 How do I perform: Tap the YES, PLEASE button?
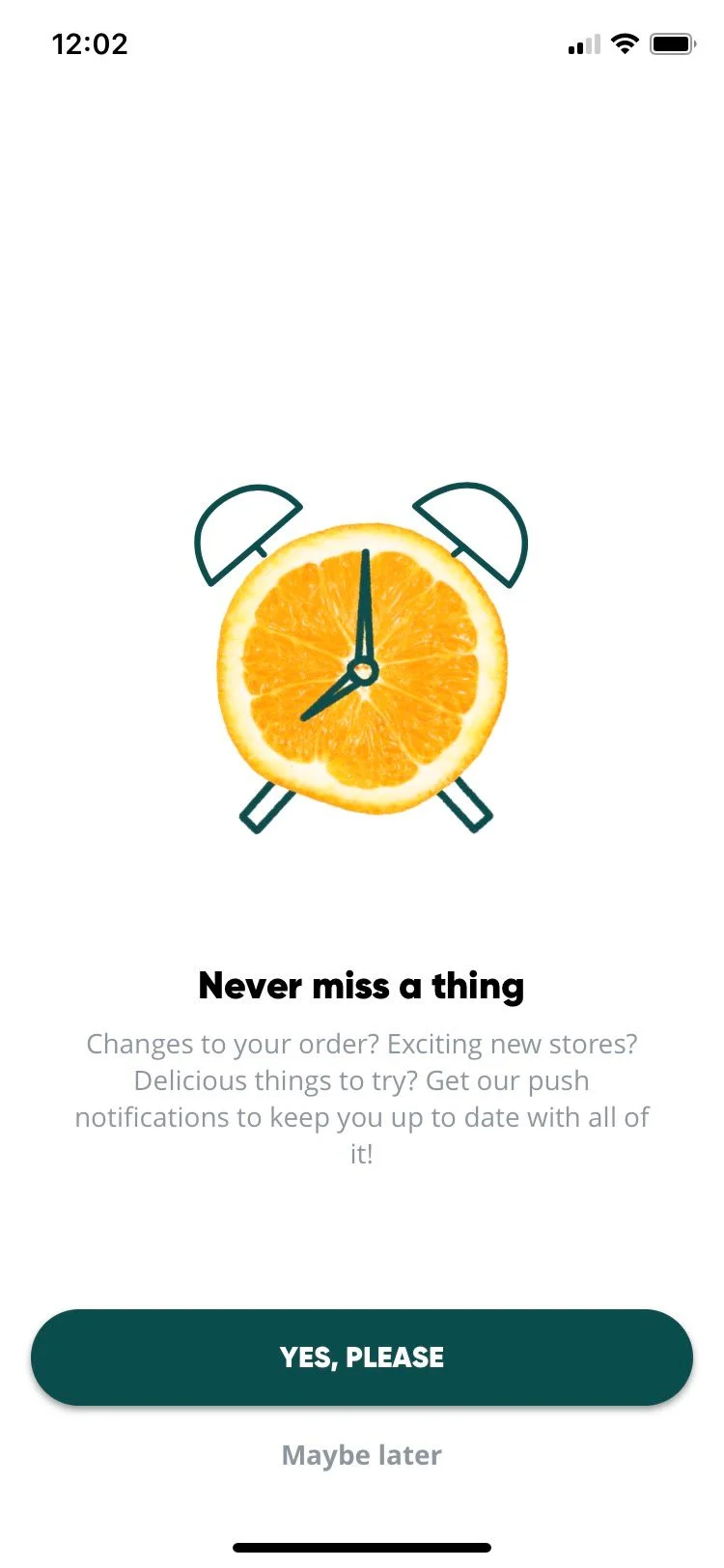[x=362, y=1357]
